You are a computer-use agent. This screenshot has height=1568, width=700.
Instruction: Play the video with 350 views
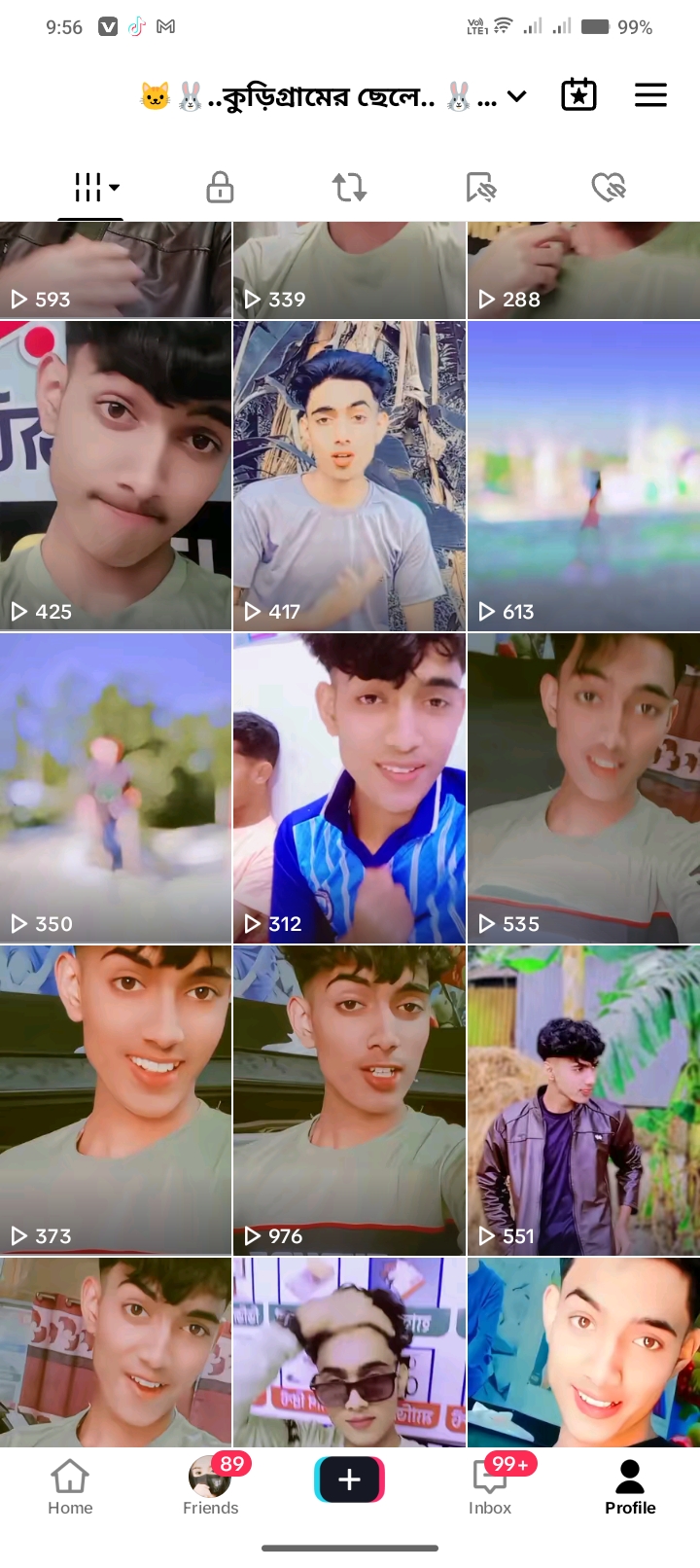pyautogui.click(x=116, y=788)
